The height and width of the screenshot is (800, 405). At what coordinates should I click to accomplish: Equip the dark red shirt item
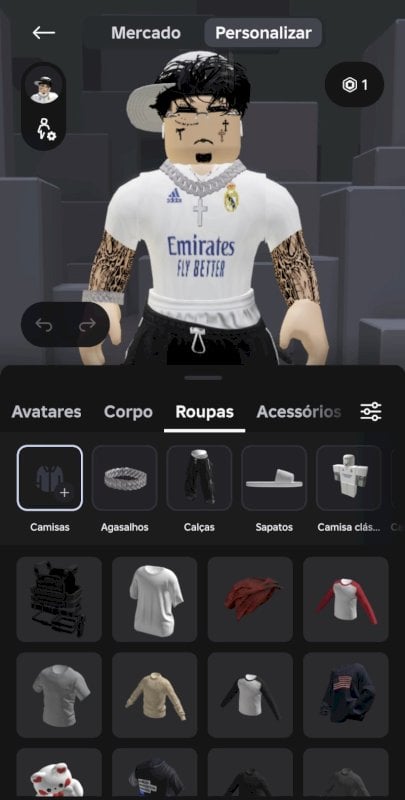point(250,599)
